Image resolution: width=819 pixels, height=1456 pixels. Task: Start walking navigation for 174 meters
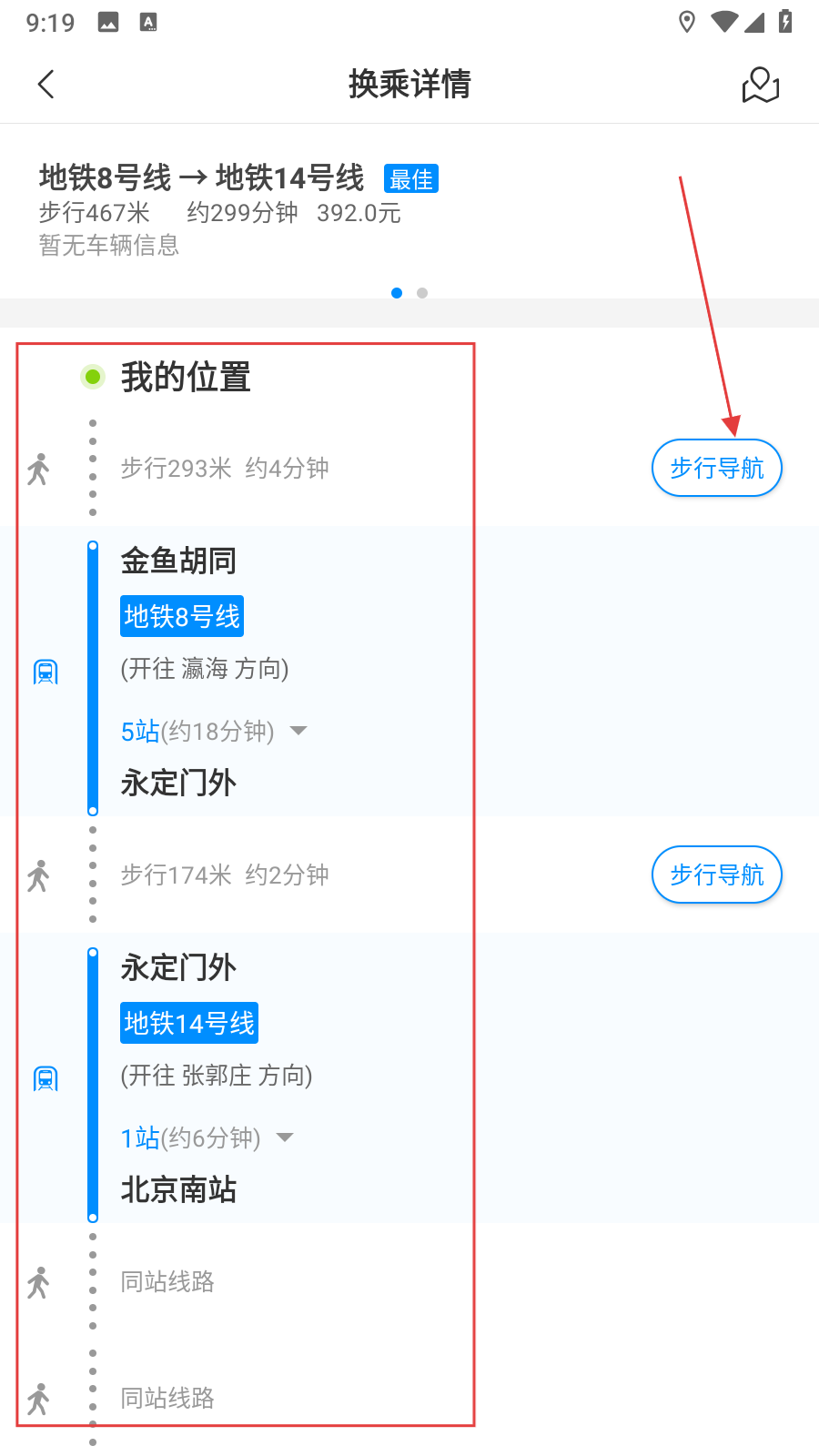click(x=717, y=875)
